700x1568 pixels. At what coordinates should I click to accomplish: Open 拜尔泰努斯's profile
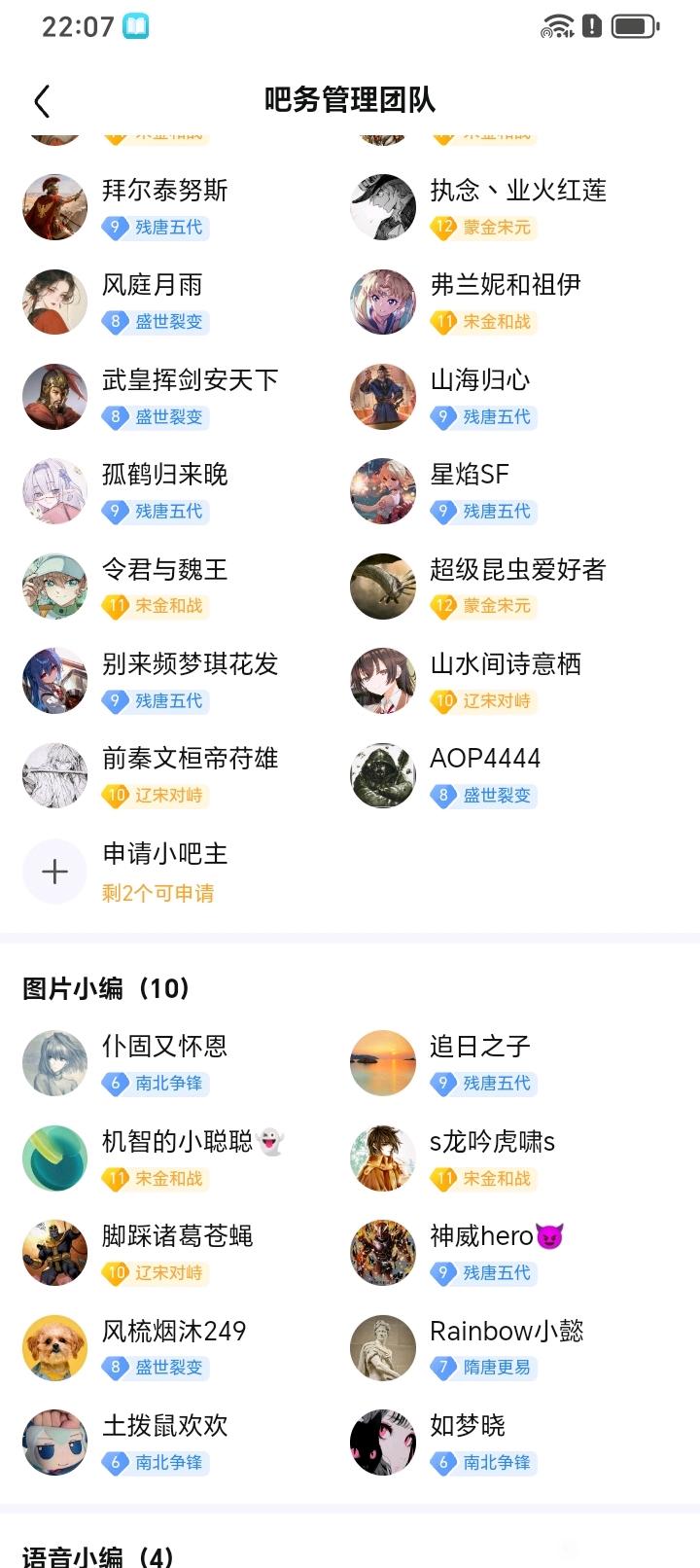pyautogui.click(x=164, y=191)
